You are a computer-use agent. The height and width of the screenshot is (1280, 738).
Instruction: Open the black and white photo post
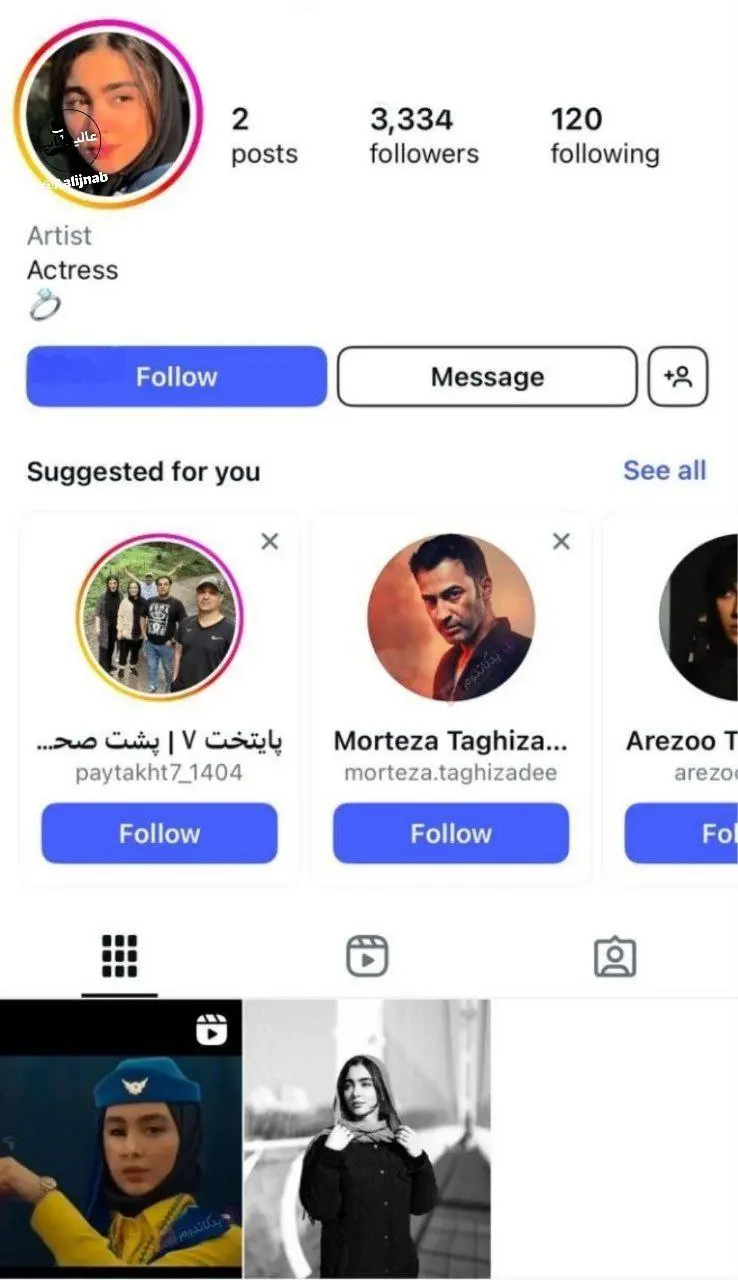pos(367,1138)
